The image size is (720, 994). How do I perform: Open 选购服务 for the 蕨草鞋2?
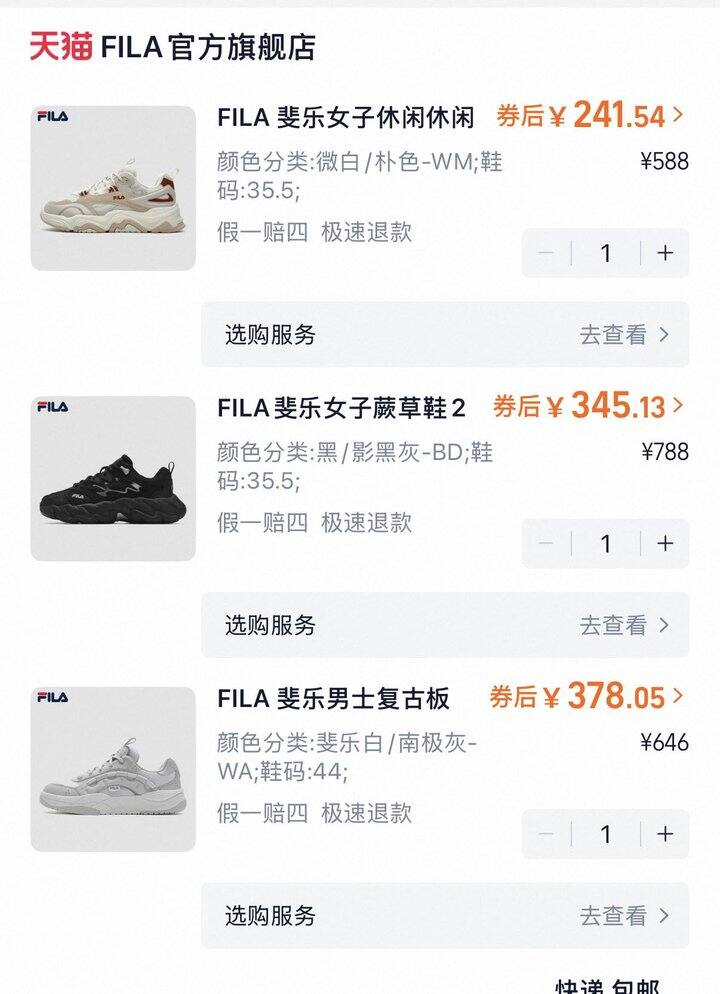tap(445, 625)
